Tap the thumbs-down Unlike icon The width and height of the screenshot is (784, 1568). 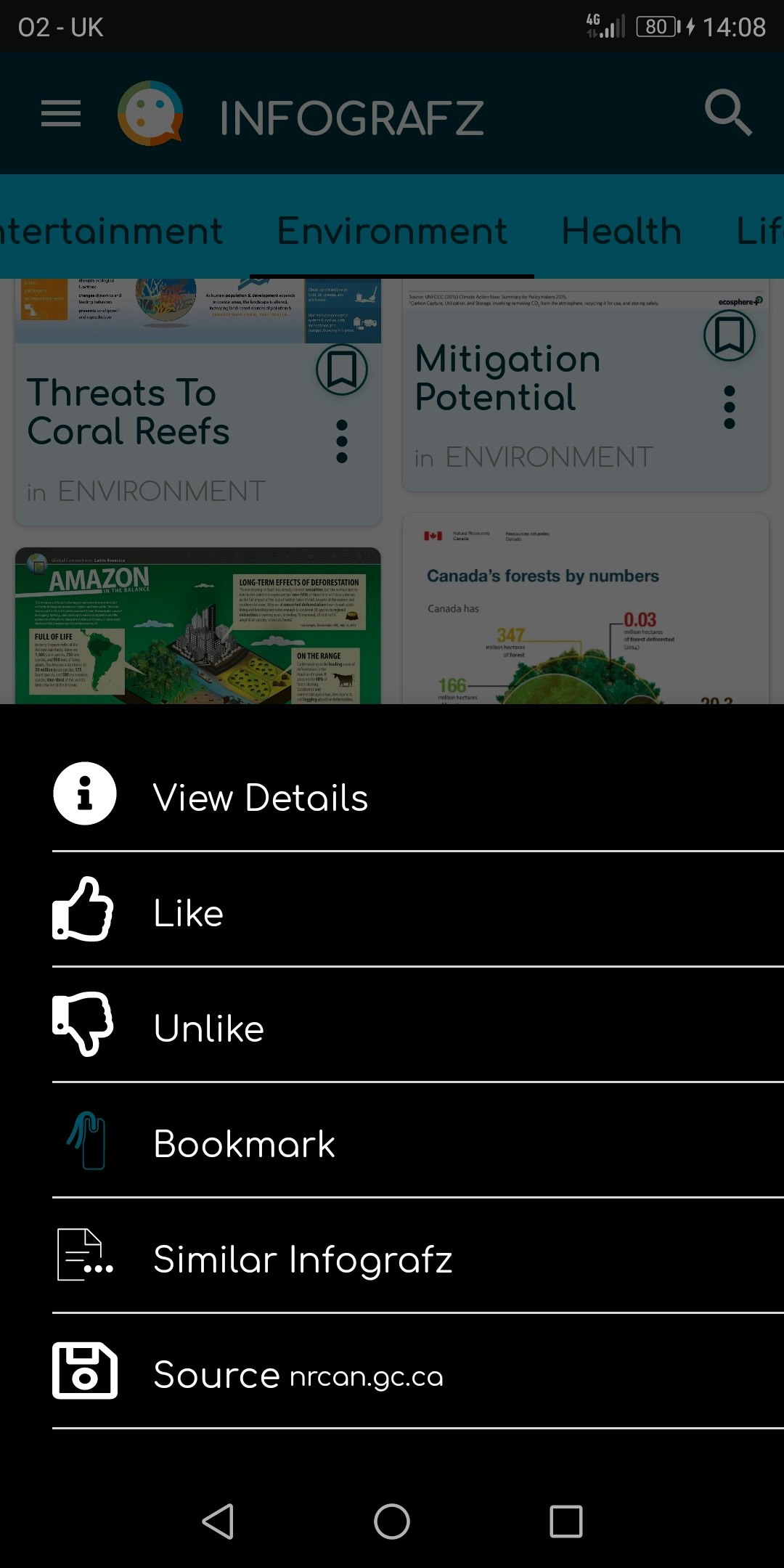pyautogui.click(x=81, y=1027)
